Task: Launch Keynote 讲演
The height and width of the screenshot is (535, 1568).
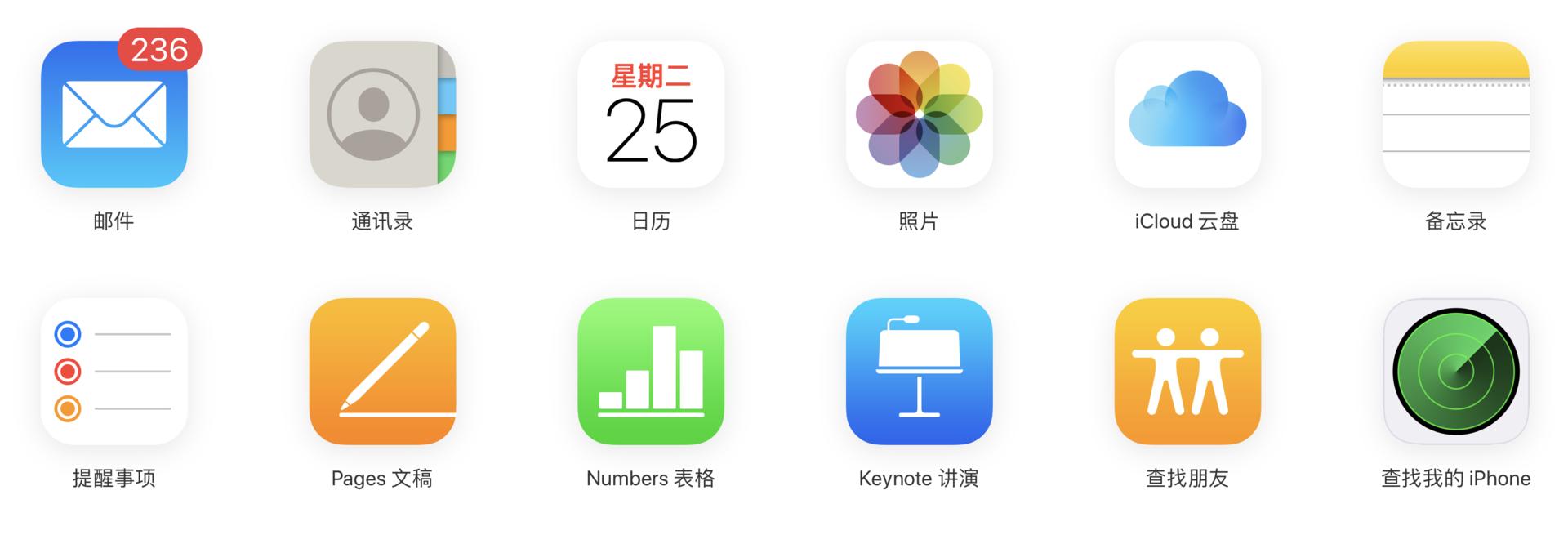Action: [x=919, y=372]
